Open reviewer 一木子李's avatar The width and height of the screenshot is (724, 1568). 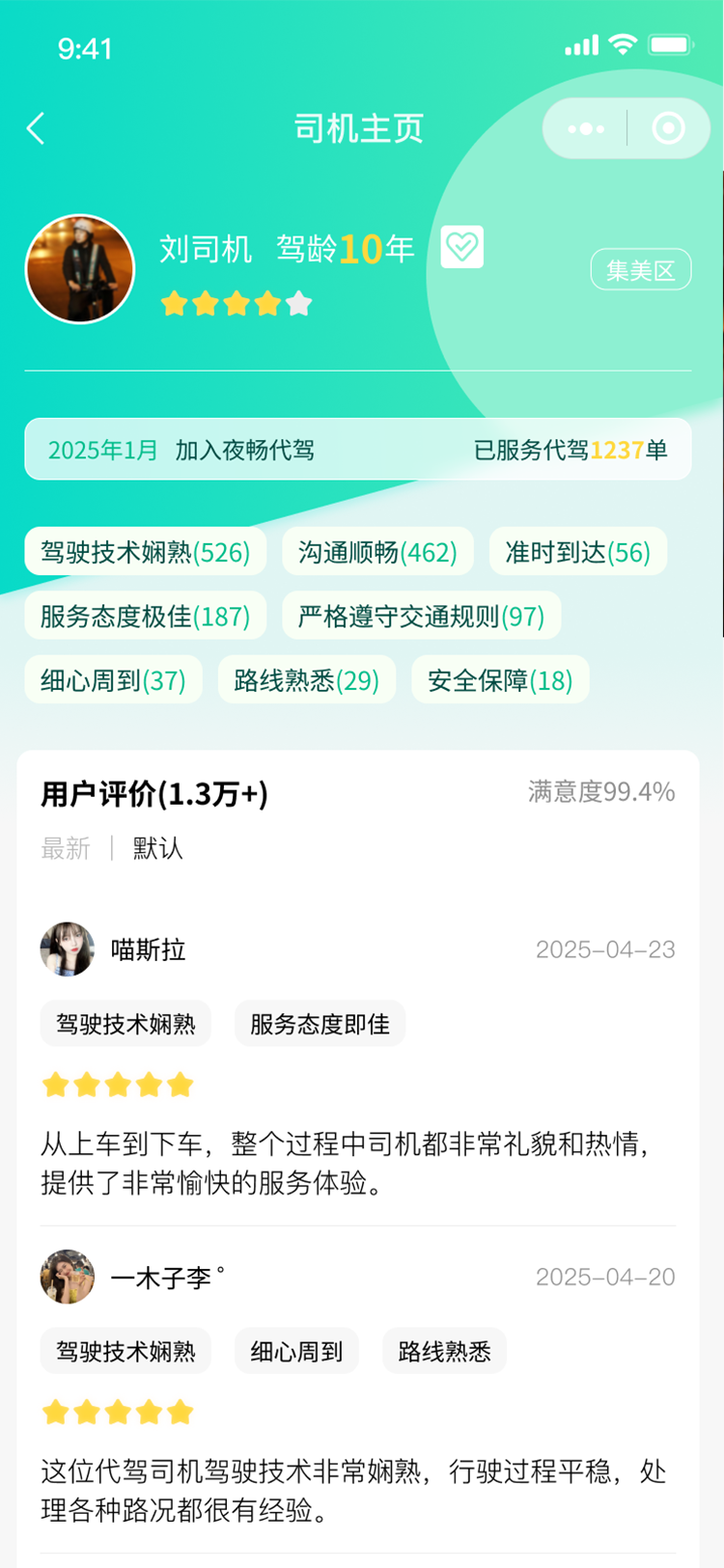pos(68,1278)
